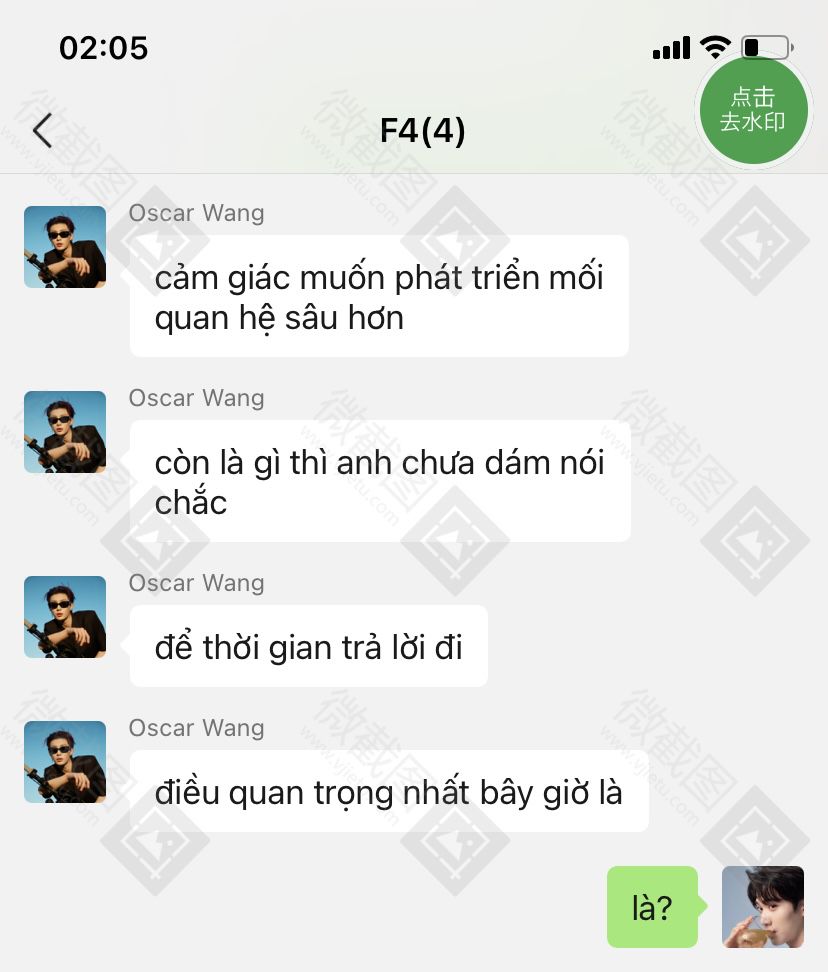Open my own avatar beside the "là?" message

763,907
